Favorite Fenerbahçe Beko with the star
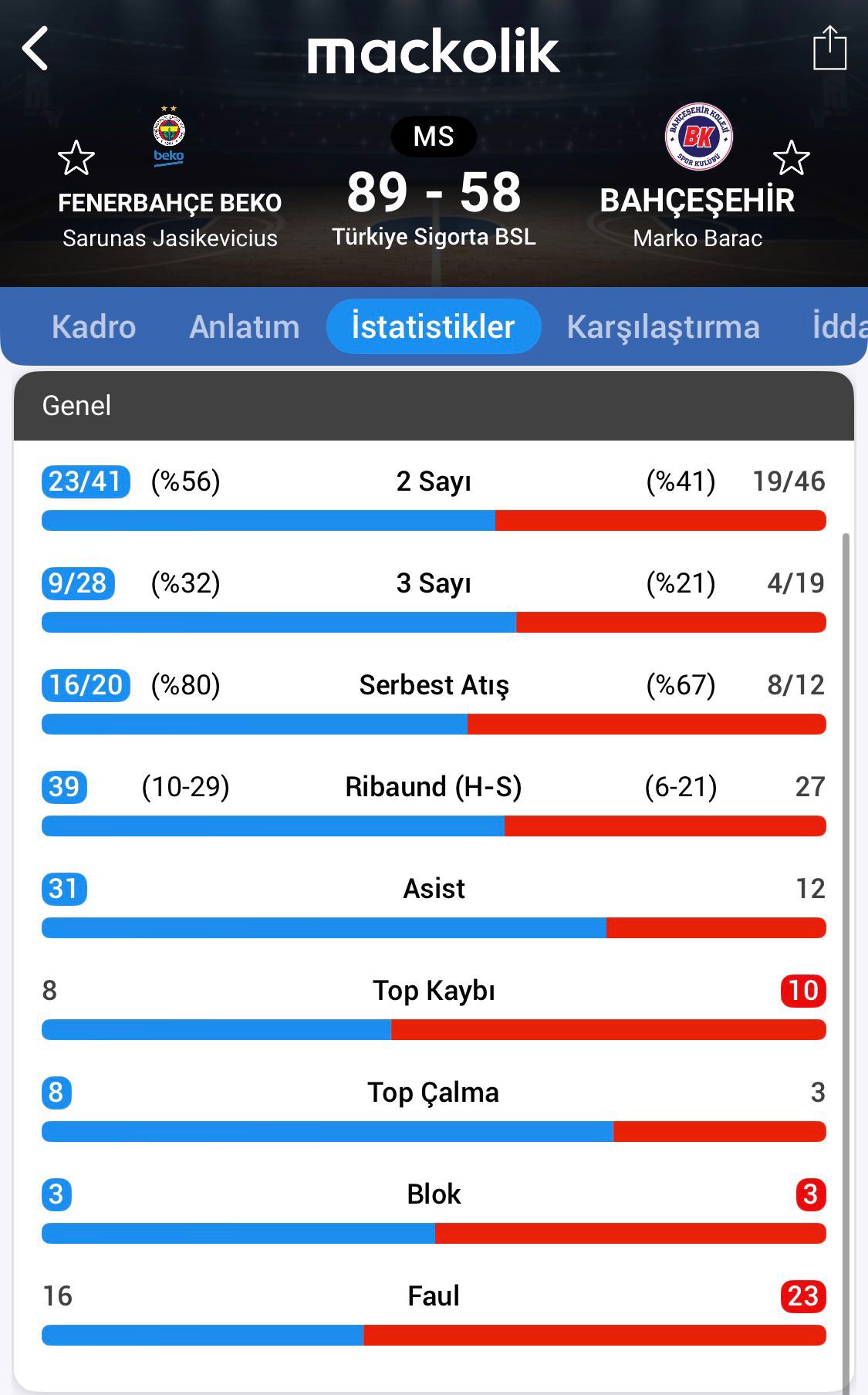The height and width of the screenshot is (1395, 868). [x=76, y=158]
